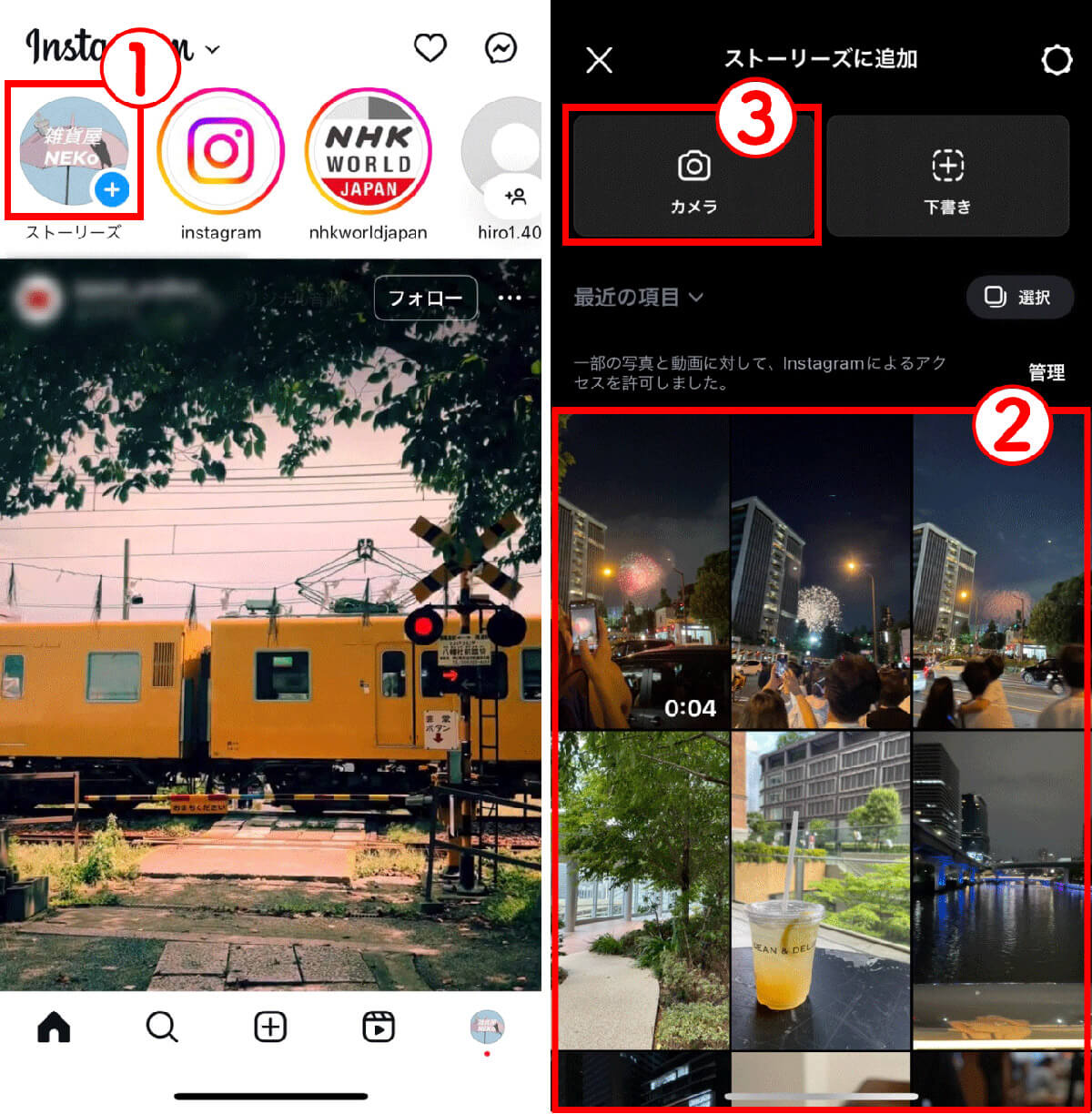Switch to the Search tab
1092x1114 pixels.
pos(162,1027)
